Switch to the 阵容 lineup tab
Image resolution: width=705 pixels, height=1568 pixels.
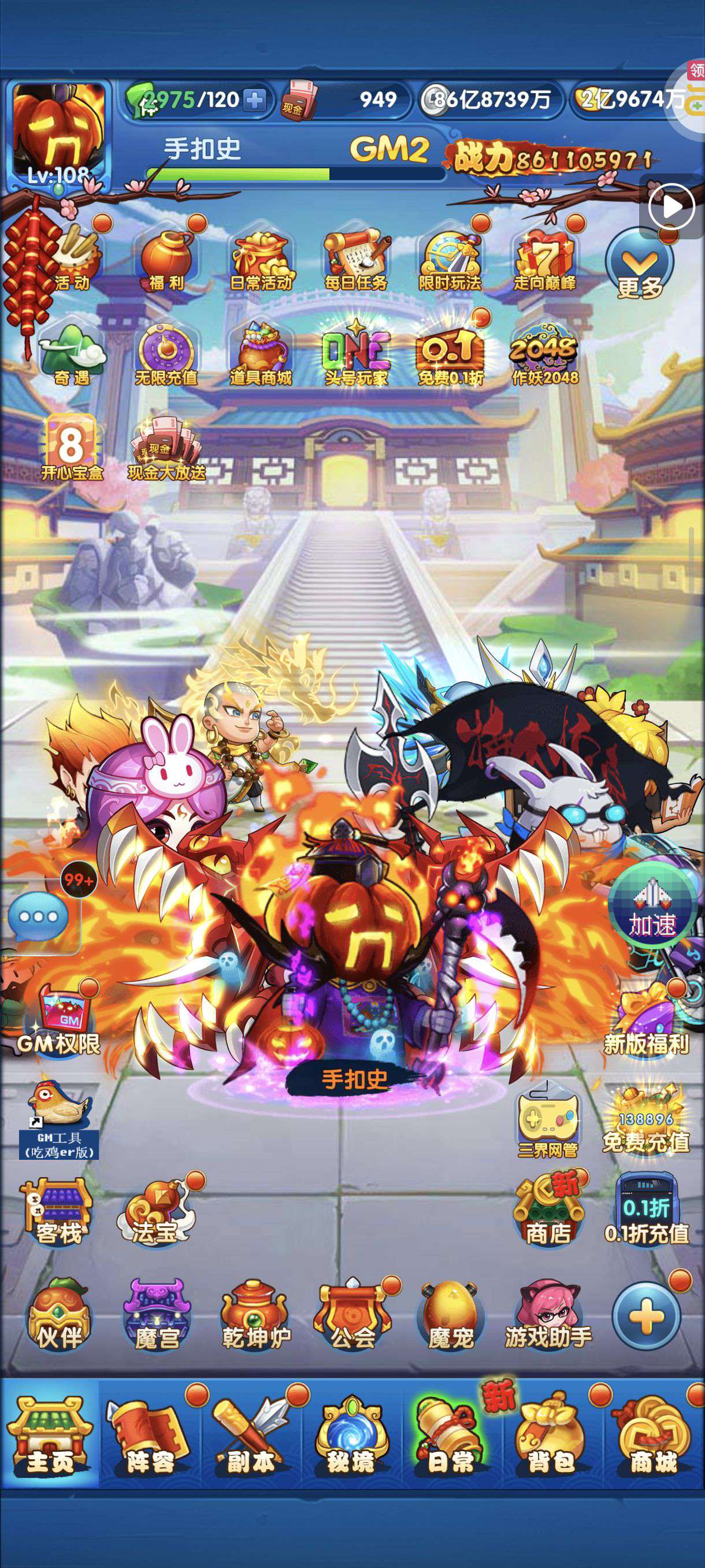point(150,1444)
